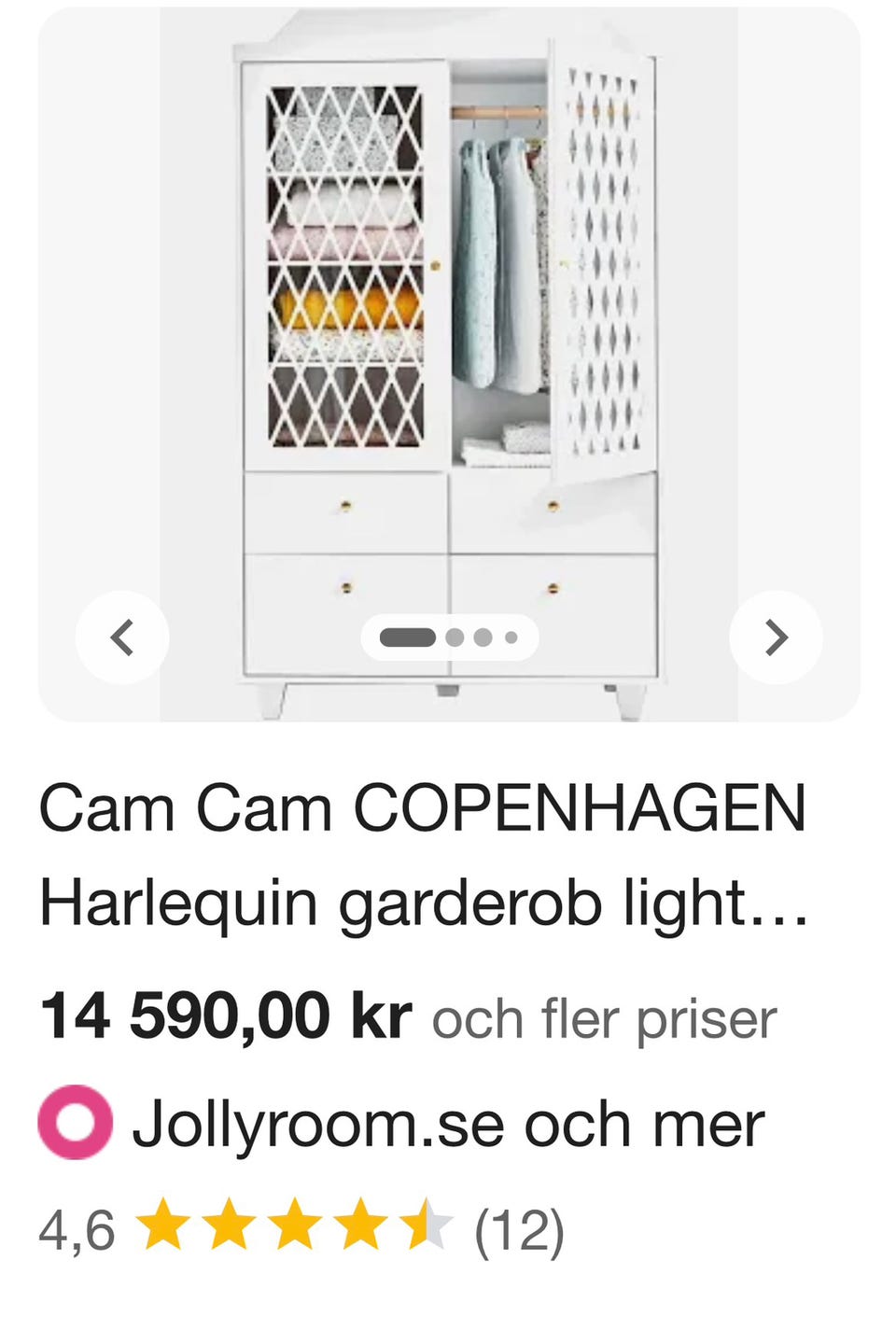Select the second carousel dot
This screenshot has height=1330, width=896.
click(455, 637)
